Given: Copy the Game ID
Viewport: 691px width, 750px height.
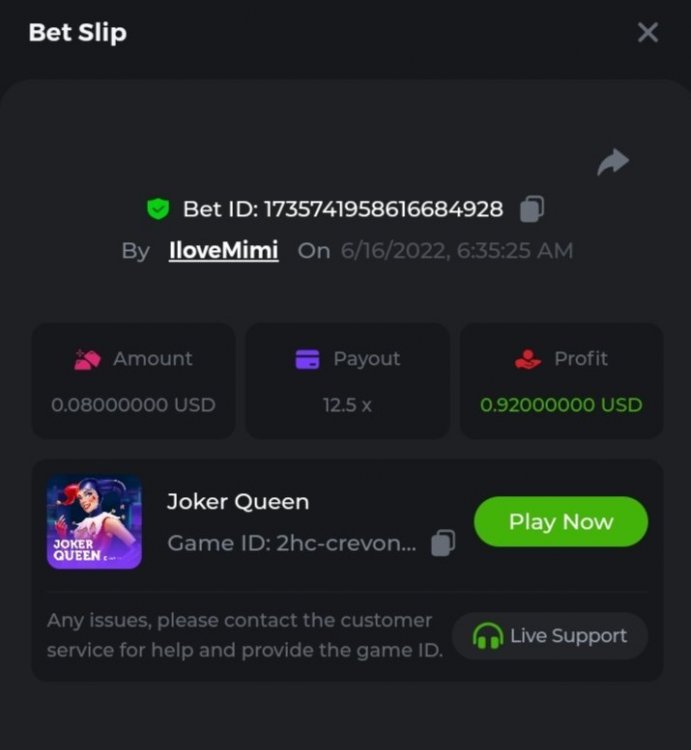Looking at the screenshot, I should 442,542.
